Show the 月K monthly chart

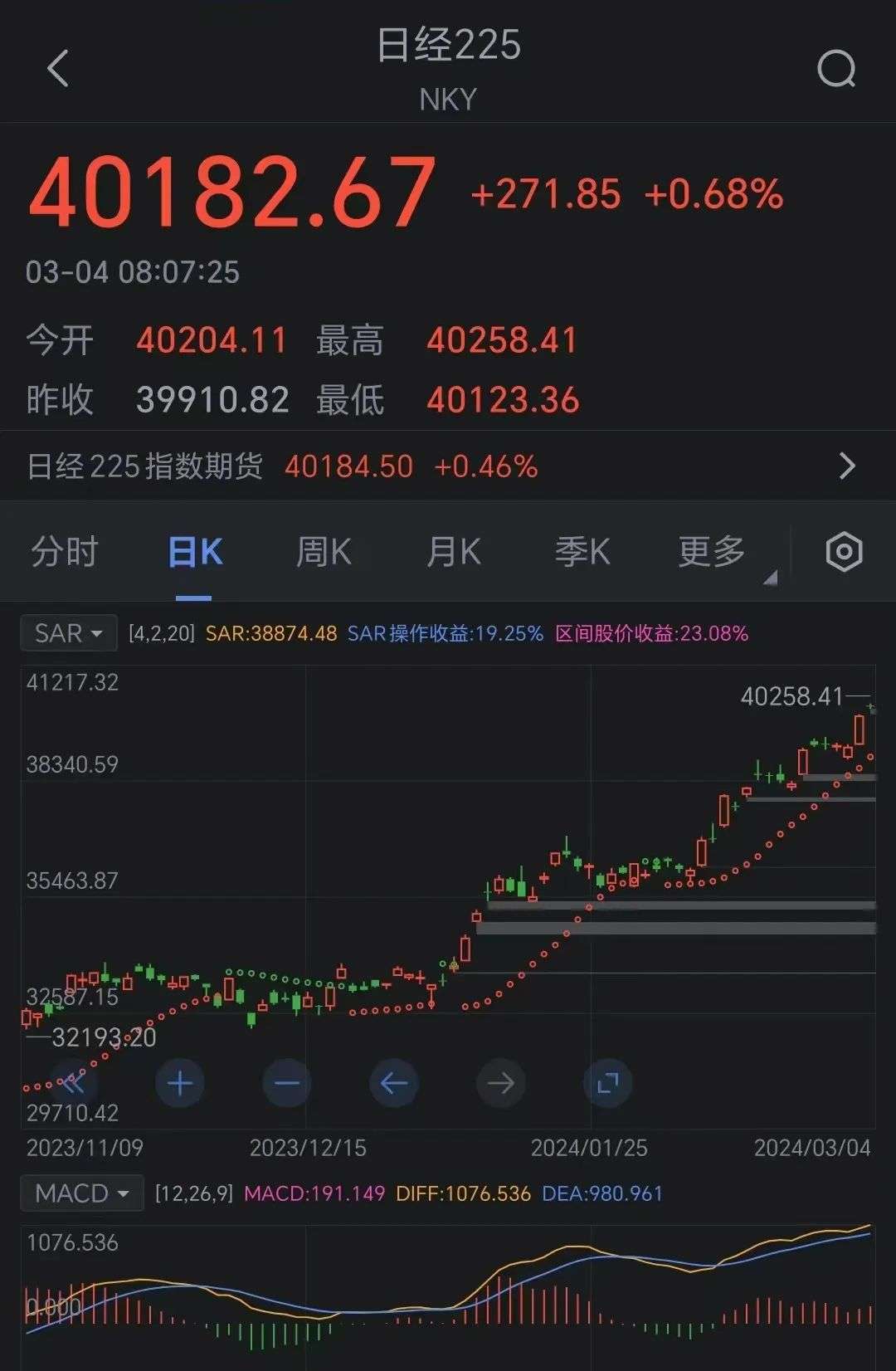(x=453, y=552)
